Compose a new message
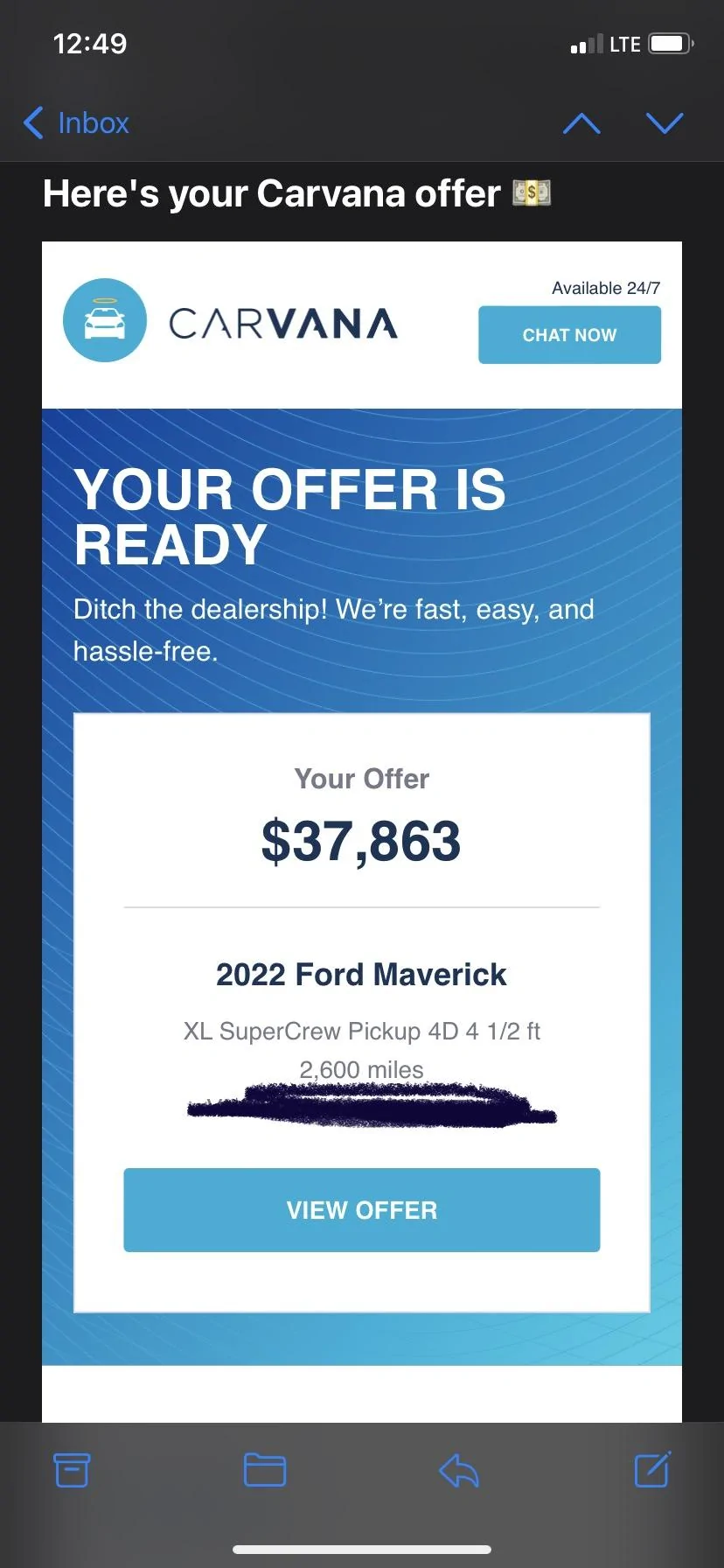724x1568 pixels. [652, 1469]
